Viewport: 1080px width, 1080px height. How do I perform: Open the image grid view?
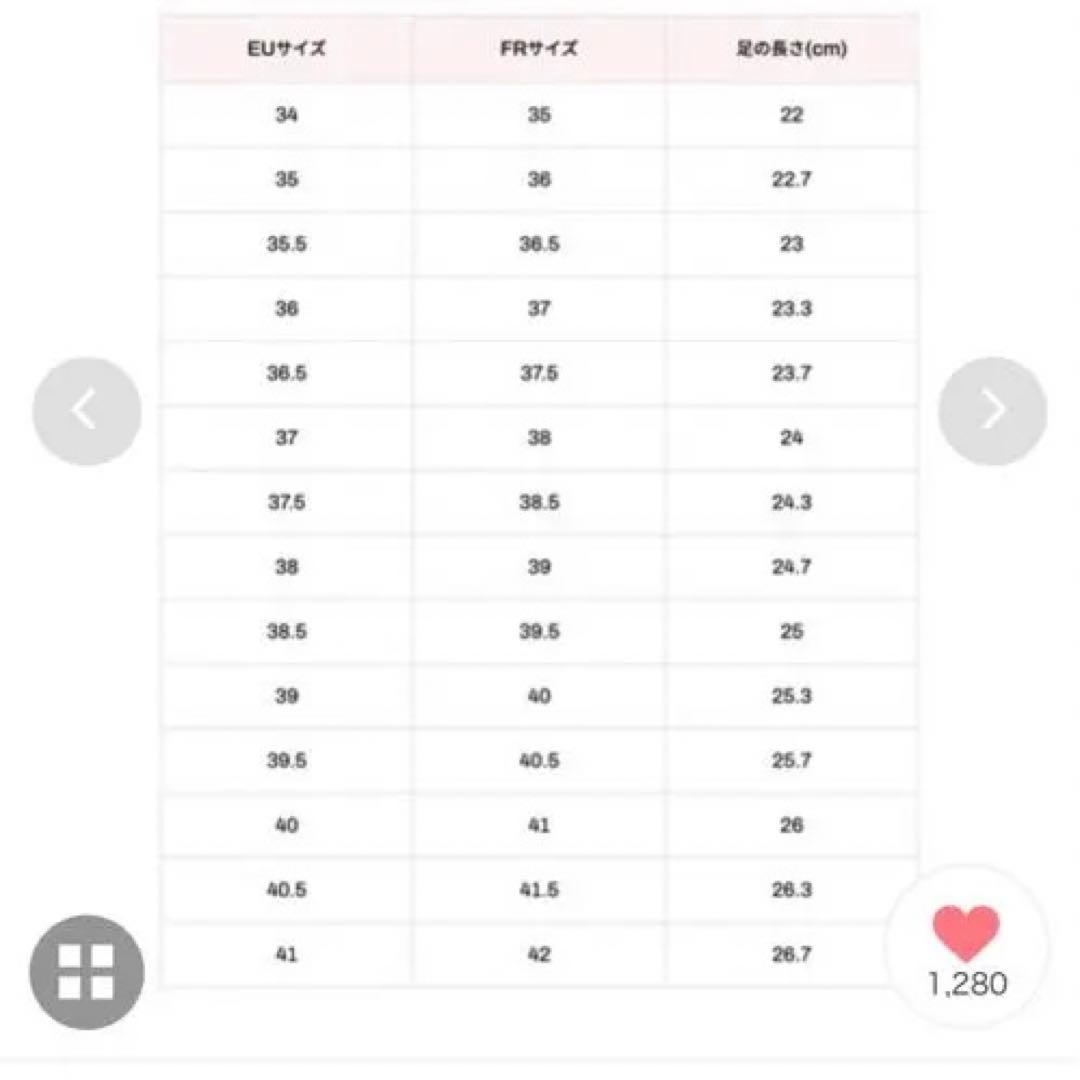tap(87, 972)
